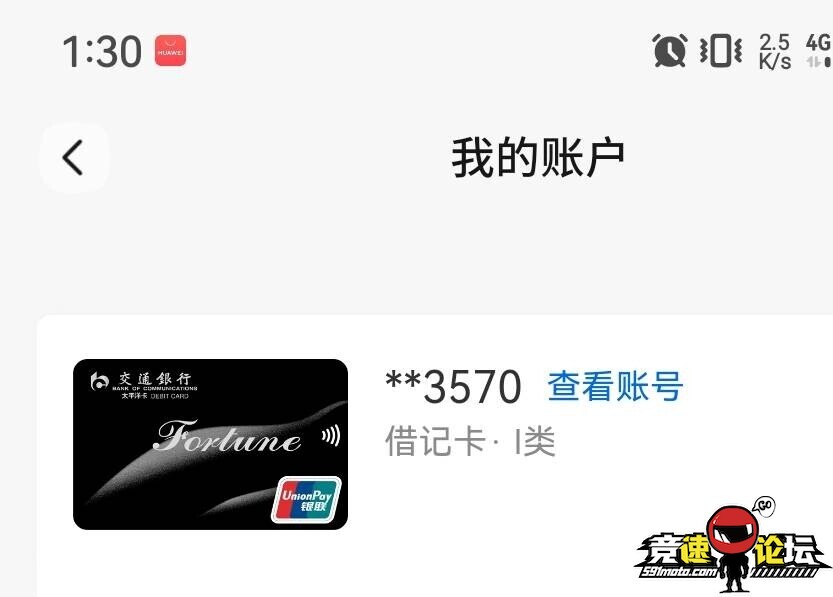This screenshot has width=833, height=597.
Task: Go back from My Account page
Action: point(73,157)
